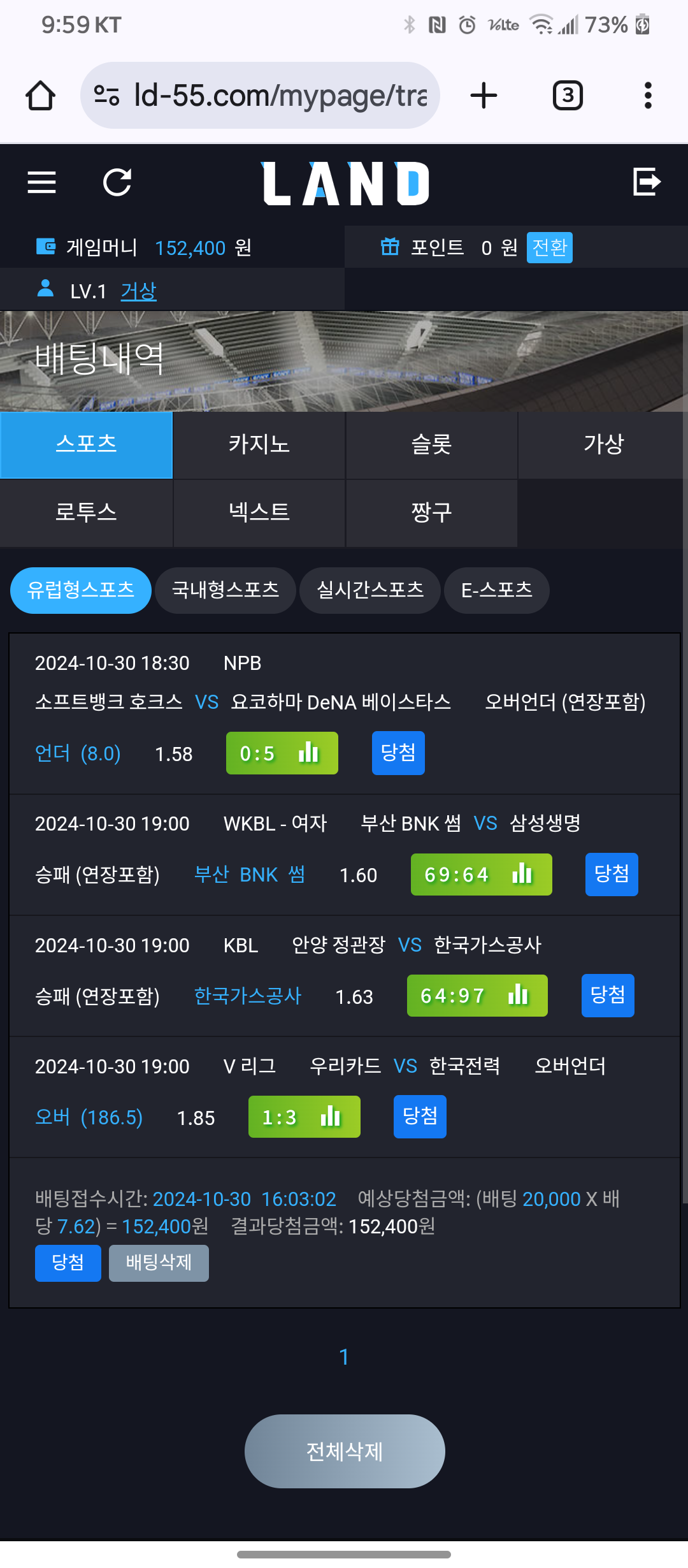The image size is (688, 1568).
Task: Select the 넥스트 tab
Action: (259, 512)
